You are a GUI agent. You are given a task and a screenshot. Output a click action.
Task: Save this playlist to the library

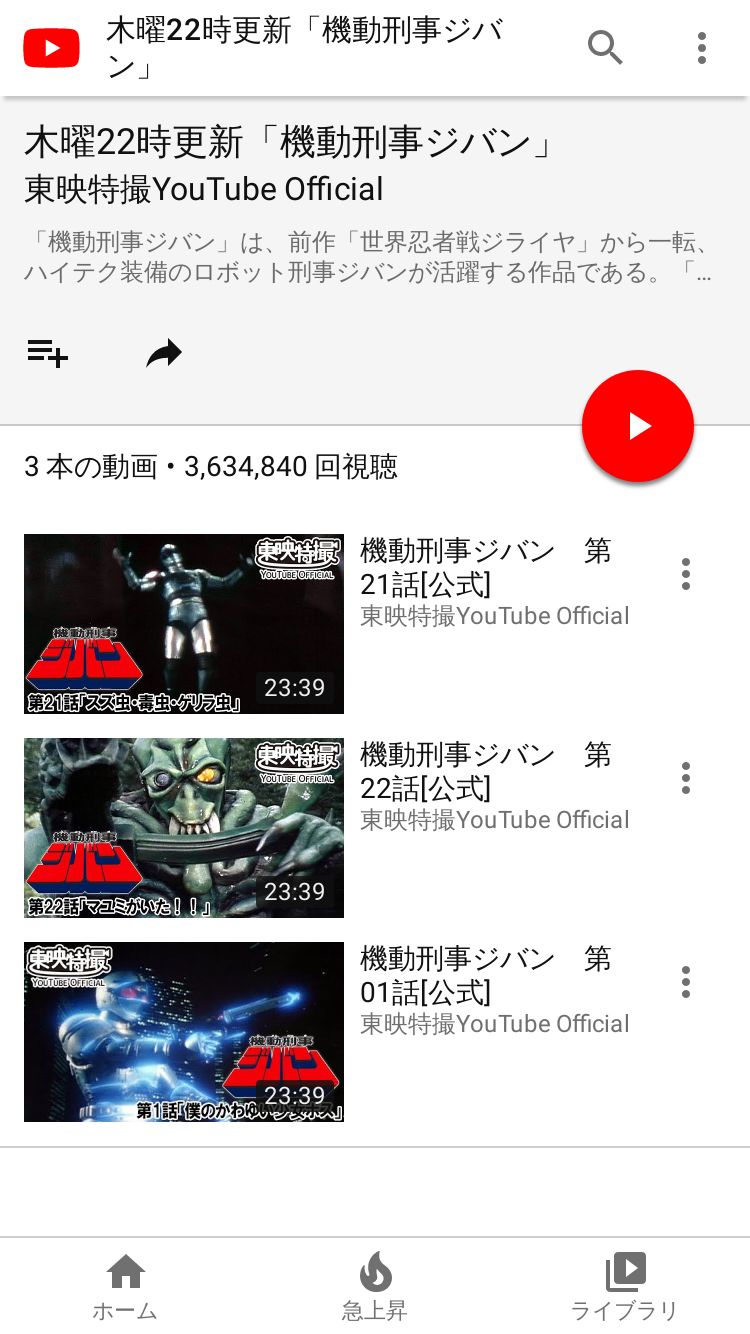[47, 353]
